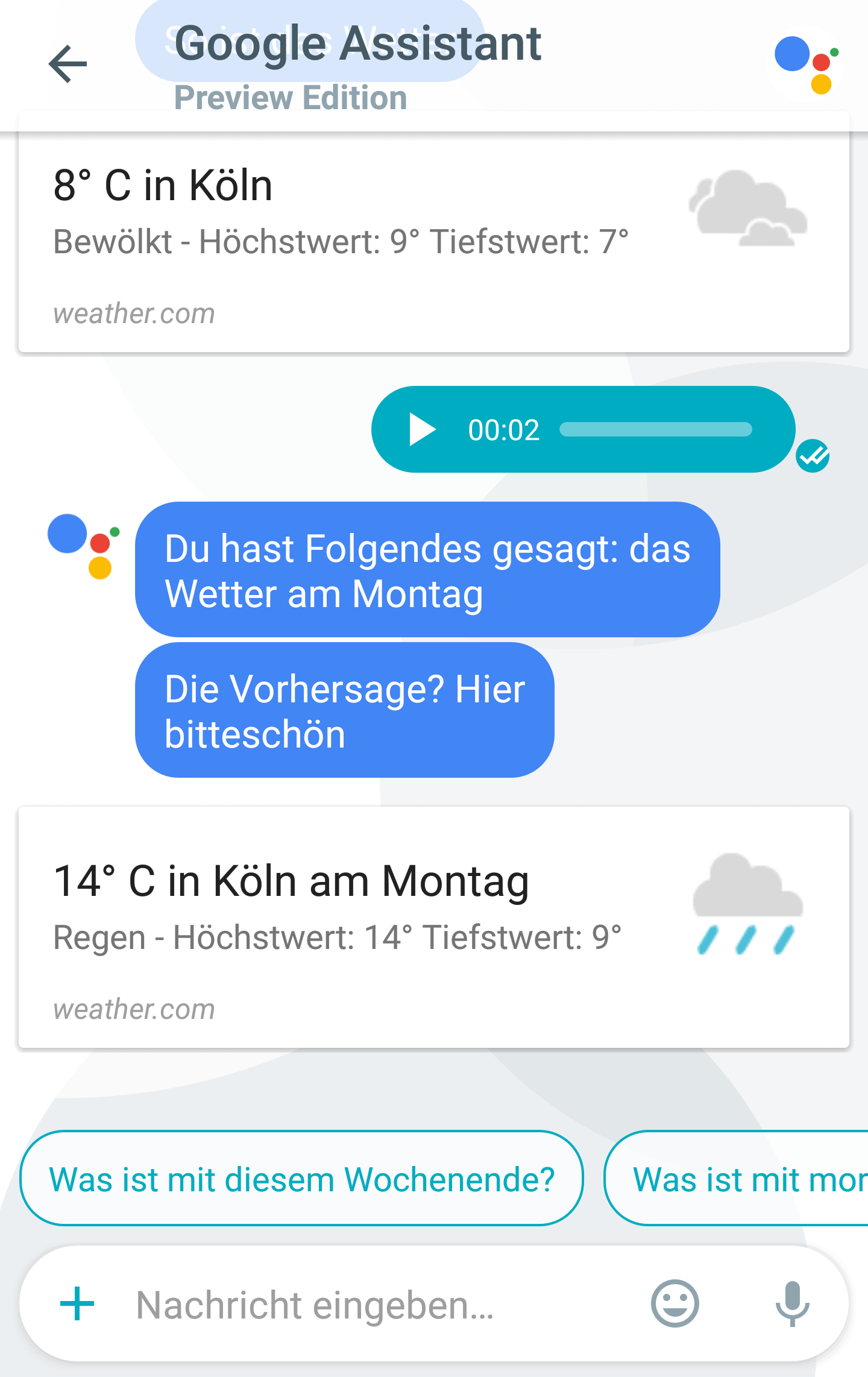Play the 00:02 voice message

tap(422, 429)
